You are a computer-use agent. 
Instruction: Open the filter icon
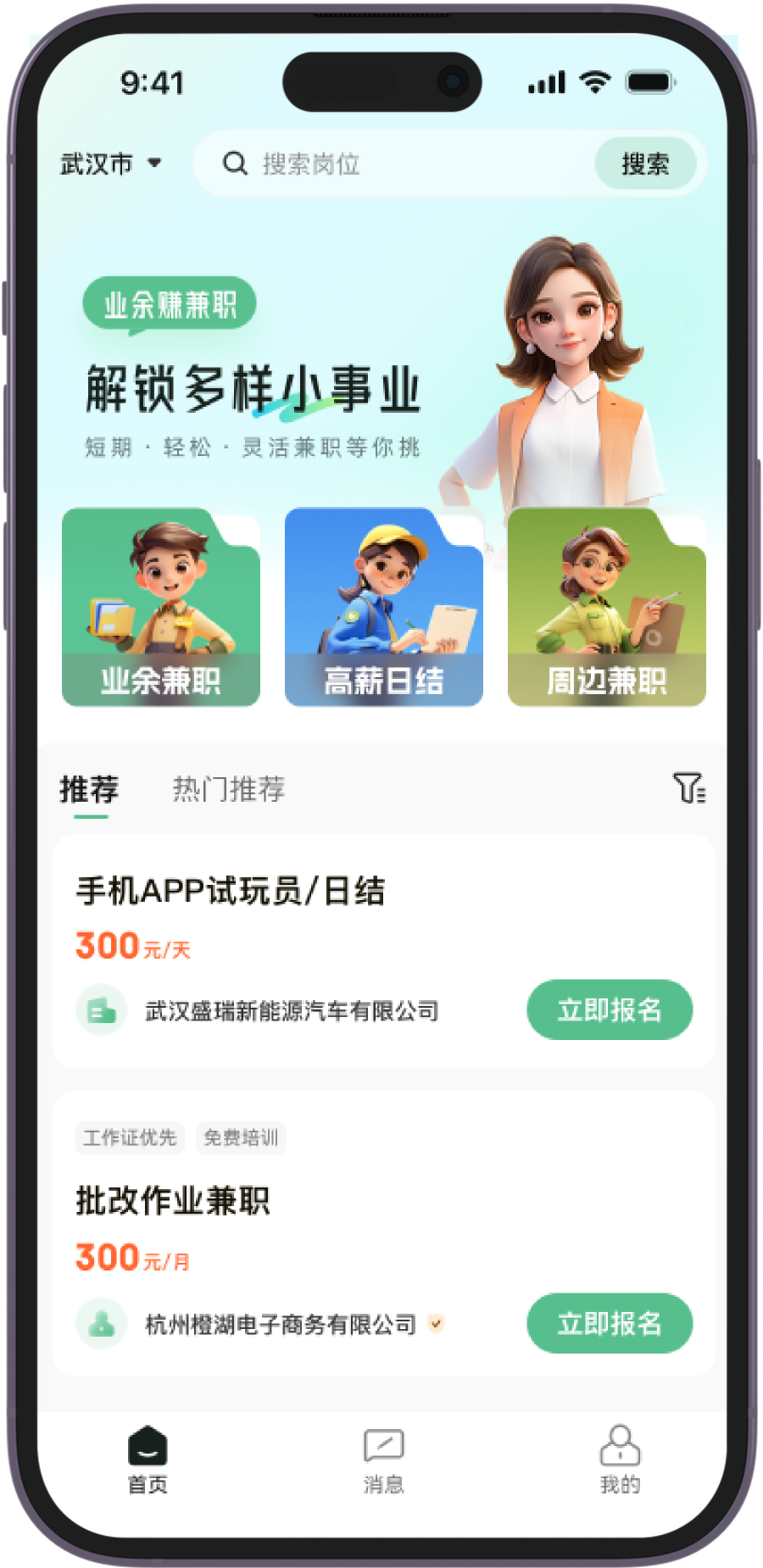tap(688, 787)
